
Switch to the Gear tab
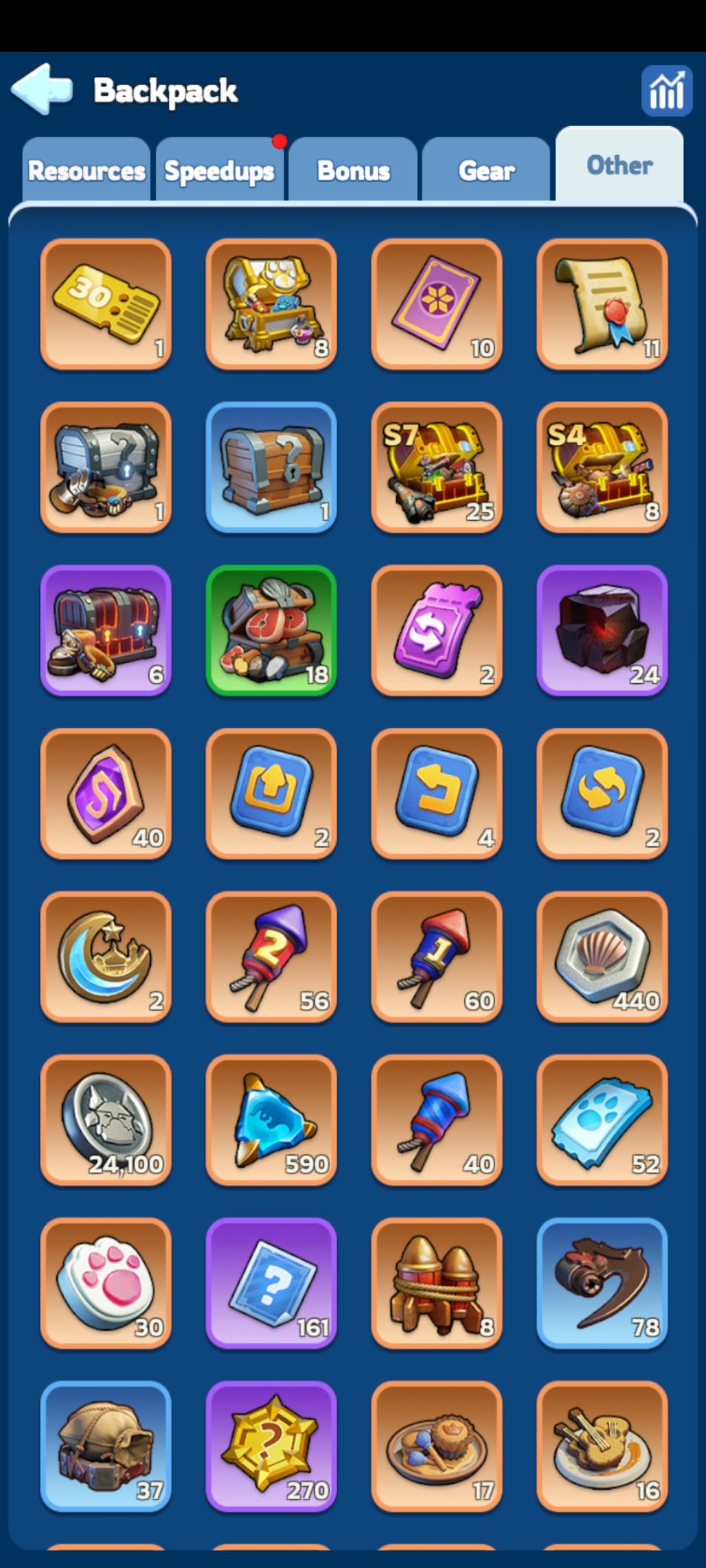pos(486,170)
